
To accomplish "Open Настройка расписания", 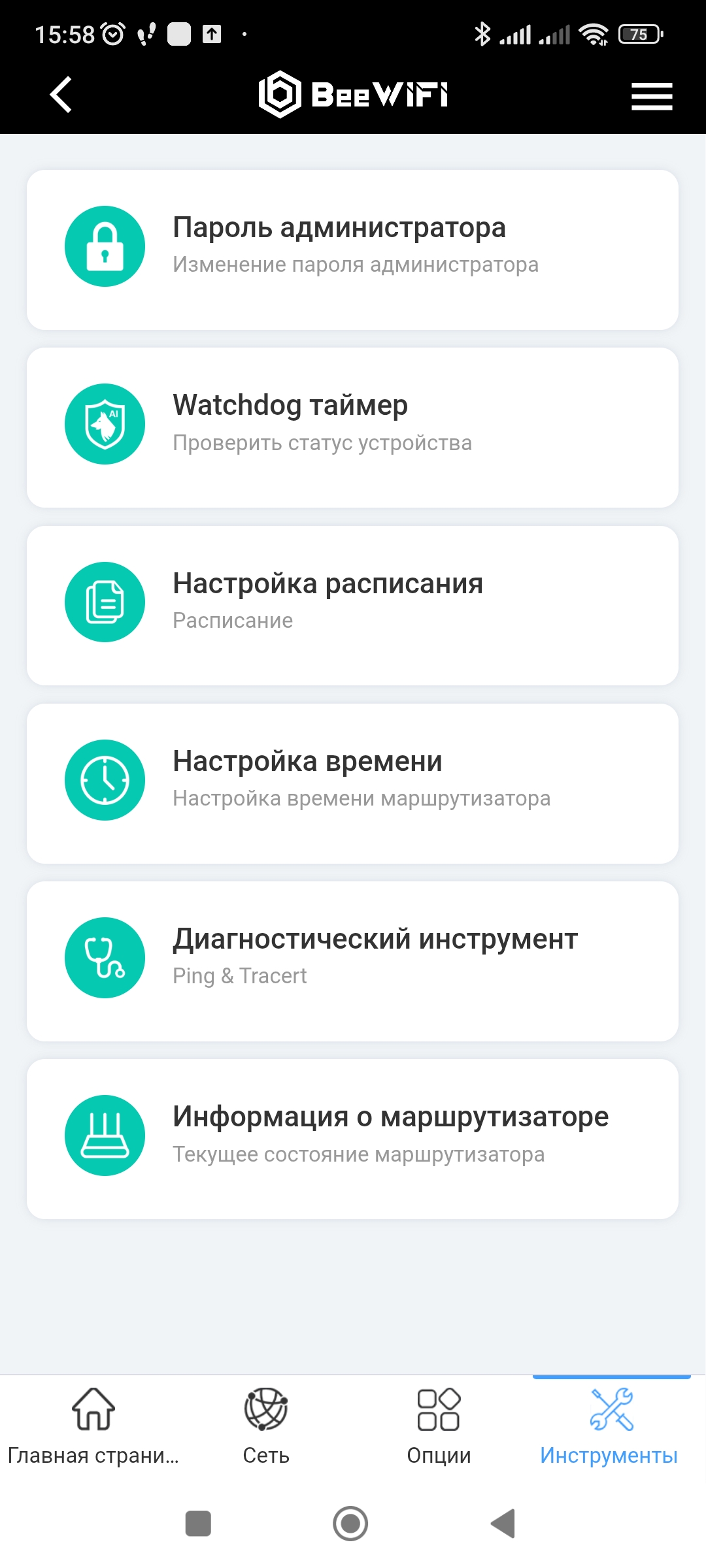I will [x=352, y=606].
